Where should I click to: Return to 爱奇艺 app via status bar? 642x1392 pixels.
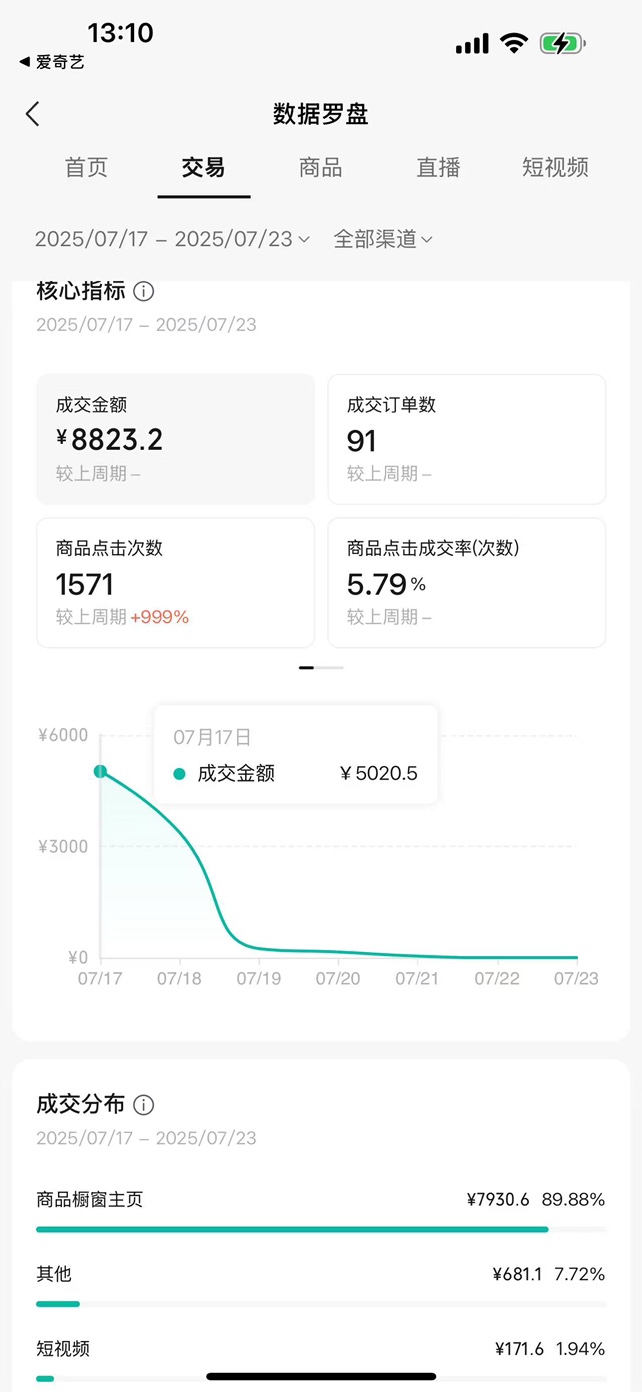[52, 62]
